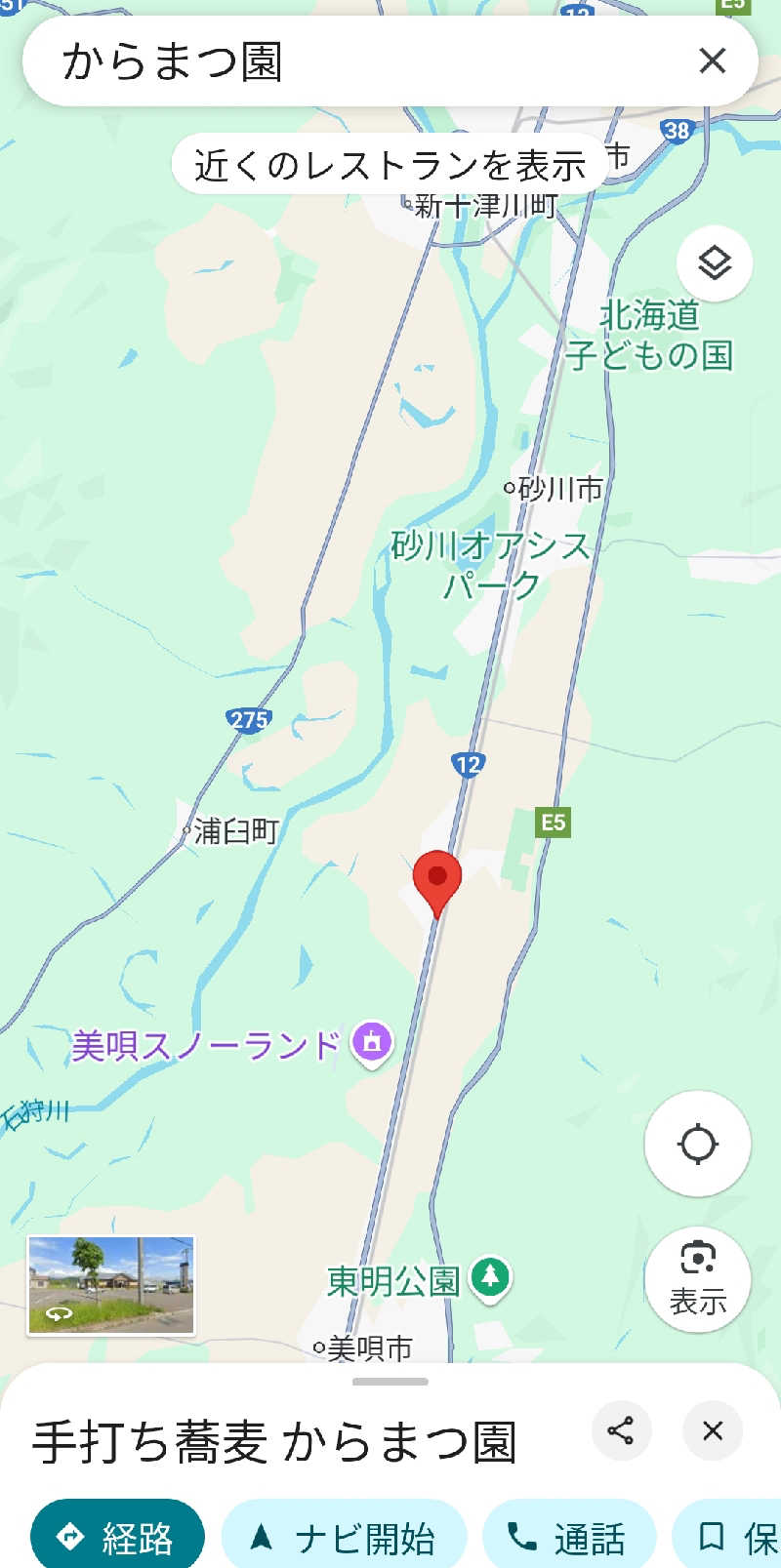Share 手打ち蕎麦 からまつ園

621,1431
